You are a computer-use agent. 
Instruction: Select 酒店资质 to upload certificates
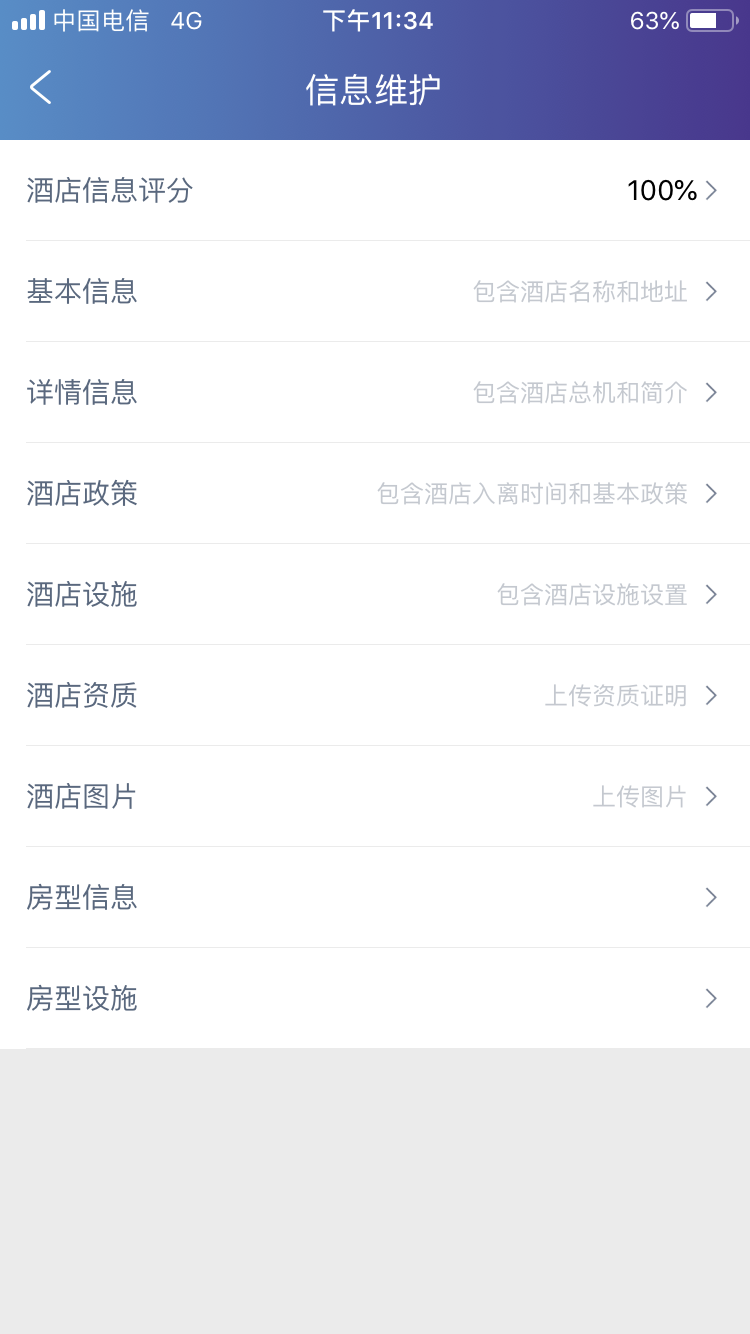(375, 695)
